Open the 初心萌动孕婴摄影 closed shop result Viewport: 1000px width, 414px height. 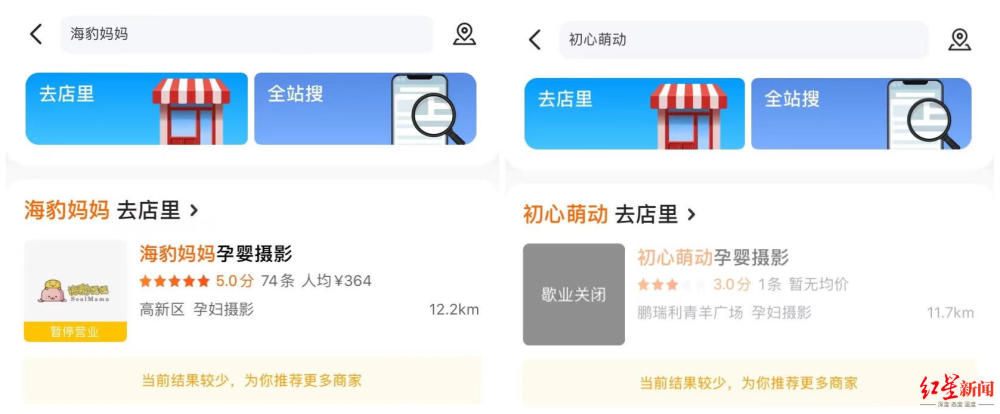coord(749,294)
